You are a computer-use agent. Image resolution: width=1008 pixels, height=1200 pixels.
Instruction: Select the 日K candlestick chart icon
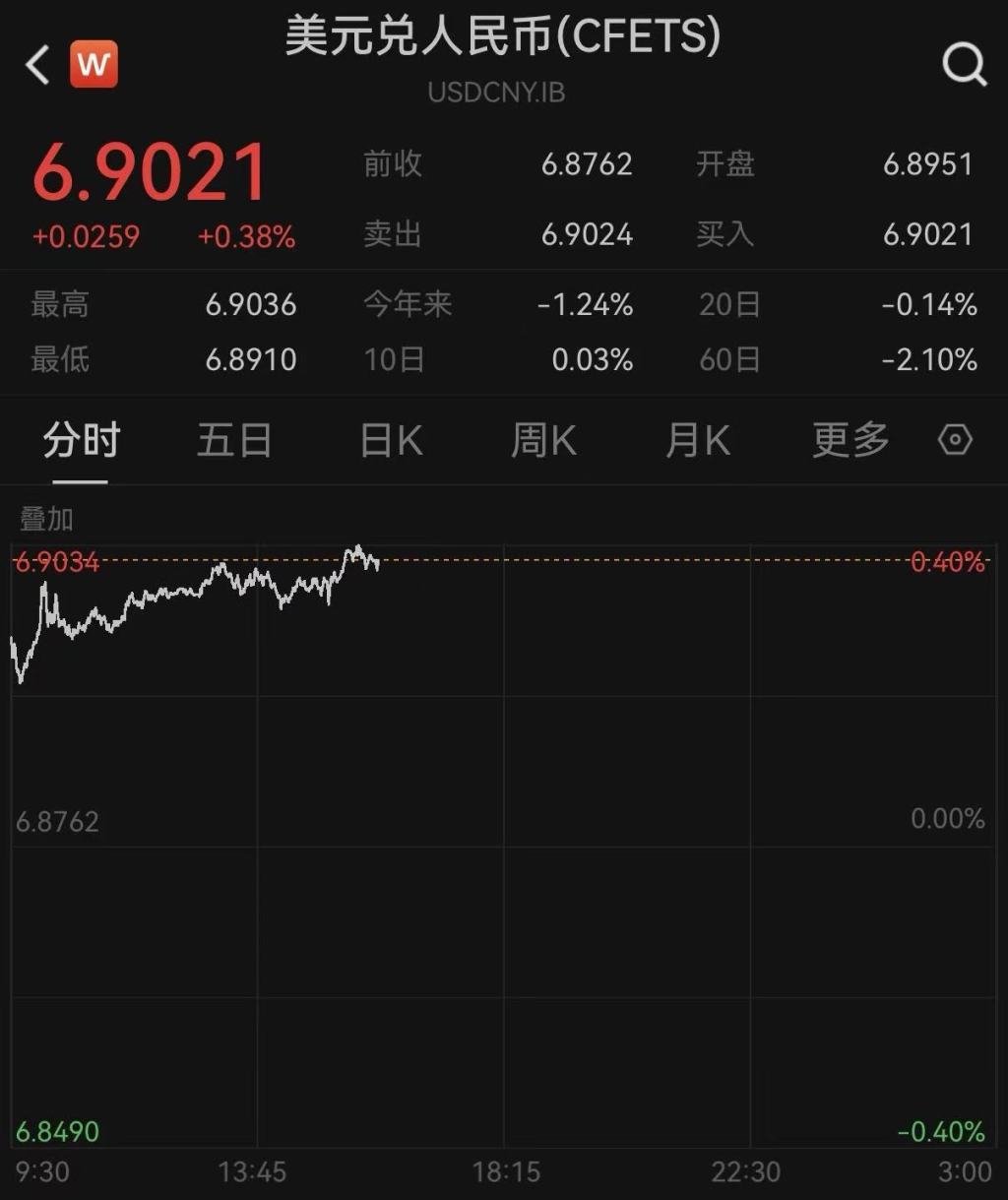pos(389,441)
